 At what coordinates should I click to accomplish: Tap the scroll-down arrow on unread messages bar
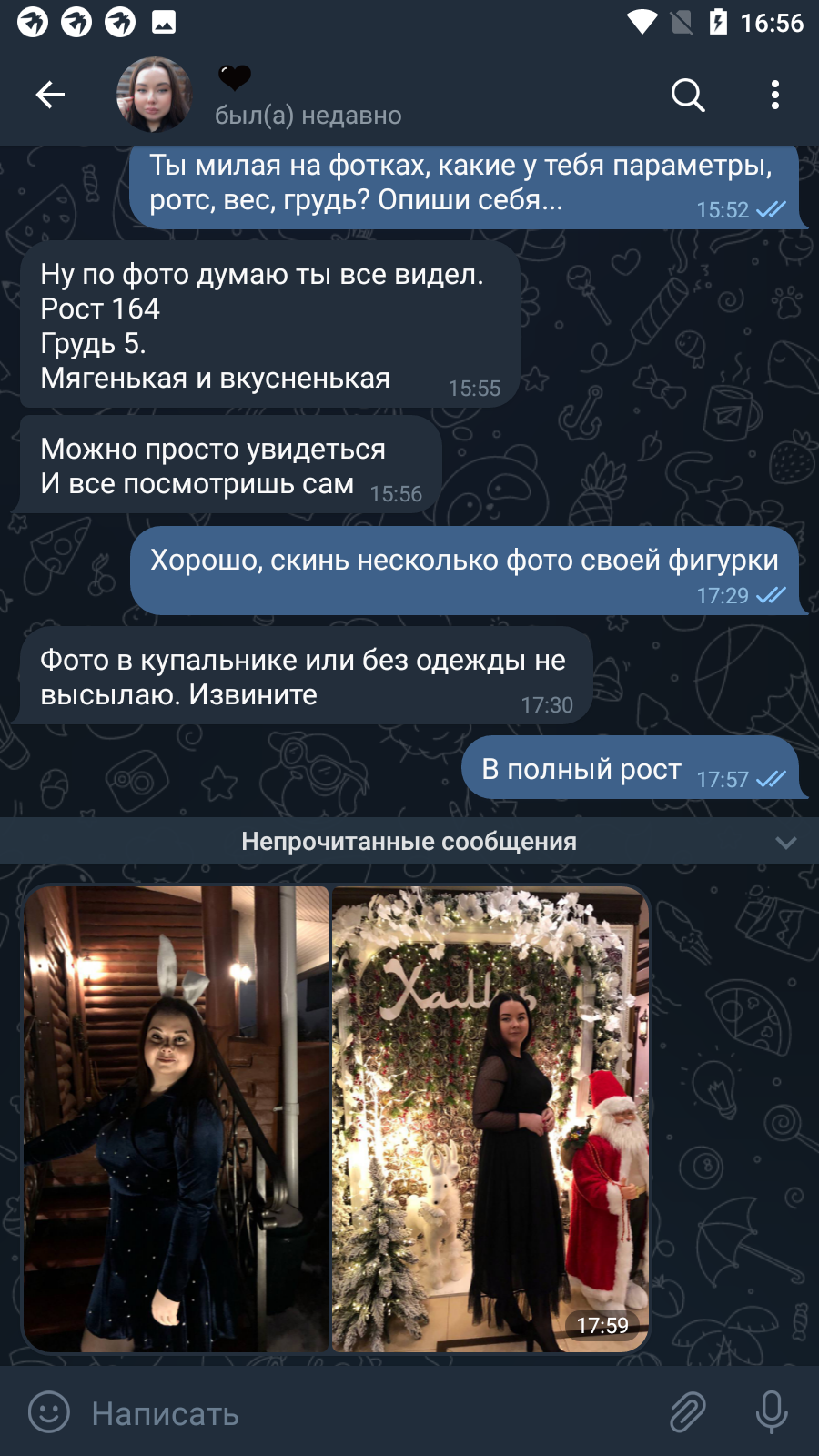(786, 843)
